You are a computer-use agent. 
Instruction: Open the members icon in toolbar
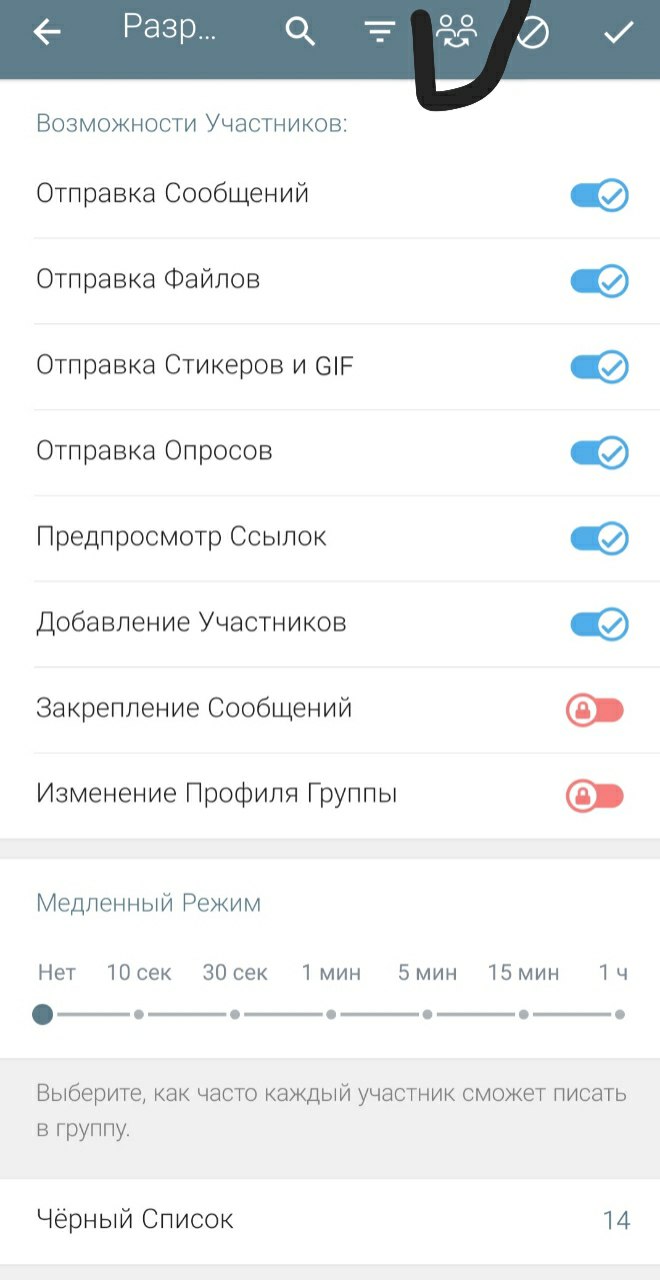[x=457, y=32]
